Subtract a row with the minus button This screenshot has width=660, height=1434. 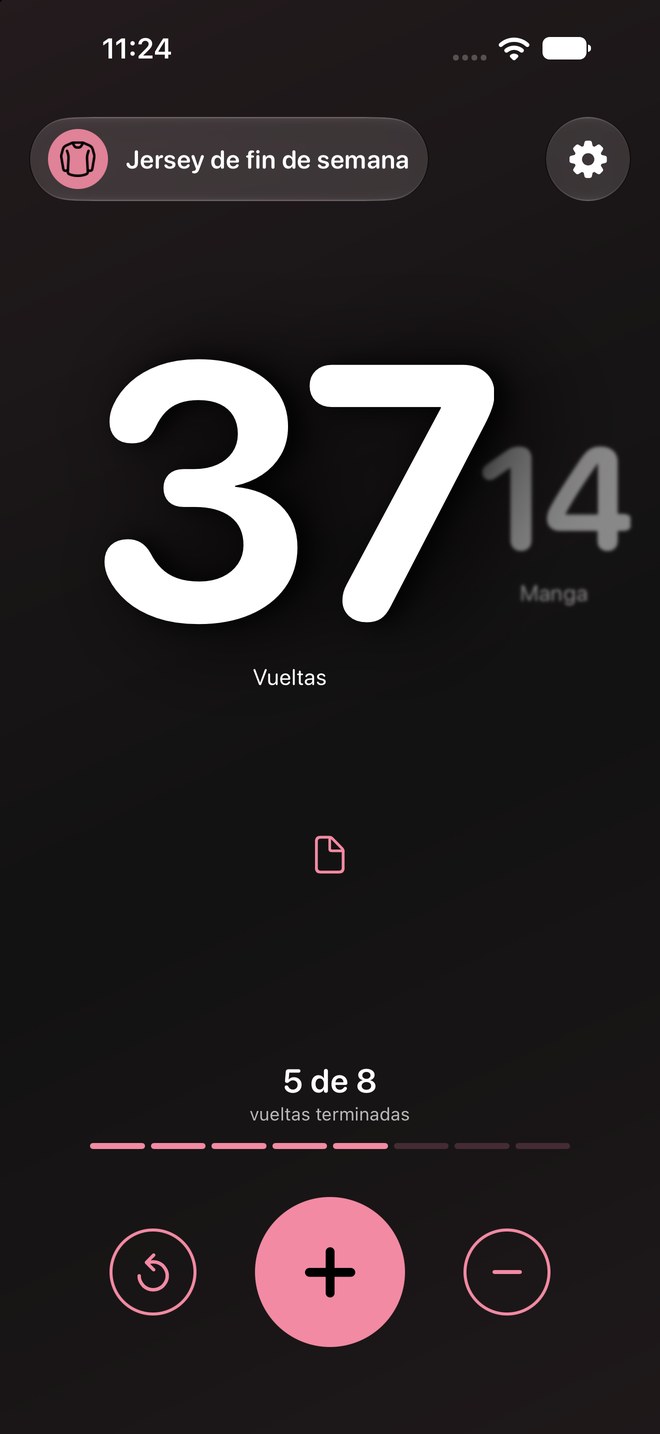click(x=507, y=1272)
